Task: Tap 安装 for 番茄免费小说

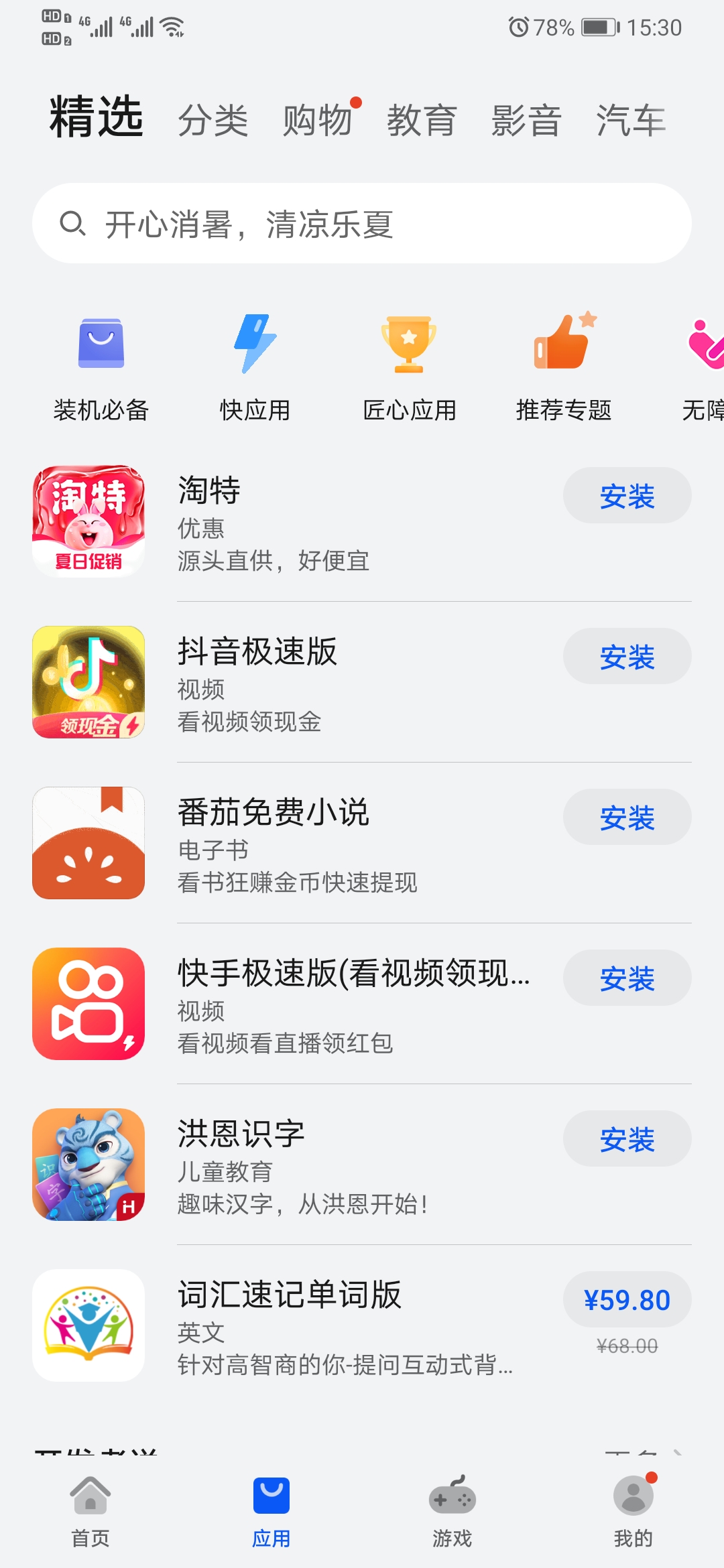Action: pyautogui.click(x=627, y=818)
